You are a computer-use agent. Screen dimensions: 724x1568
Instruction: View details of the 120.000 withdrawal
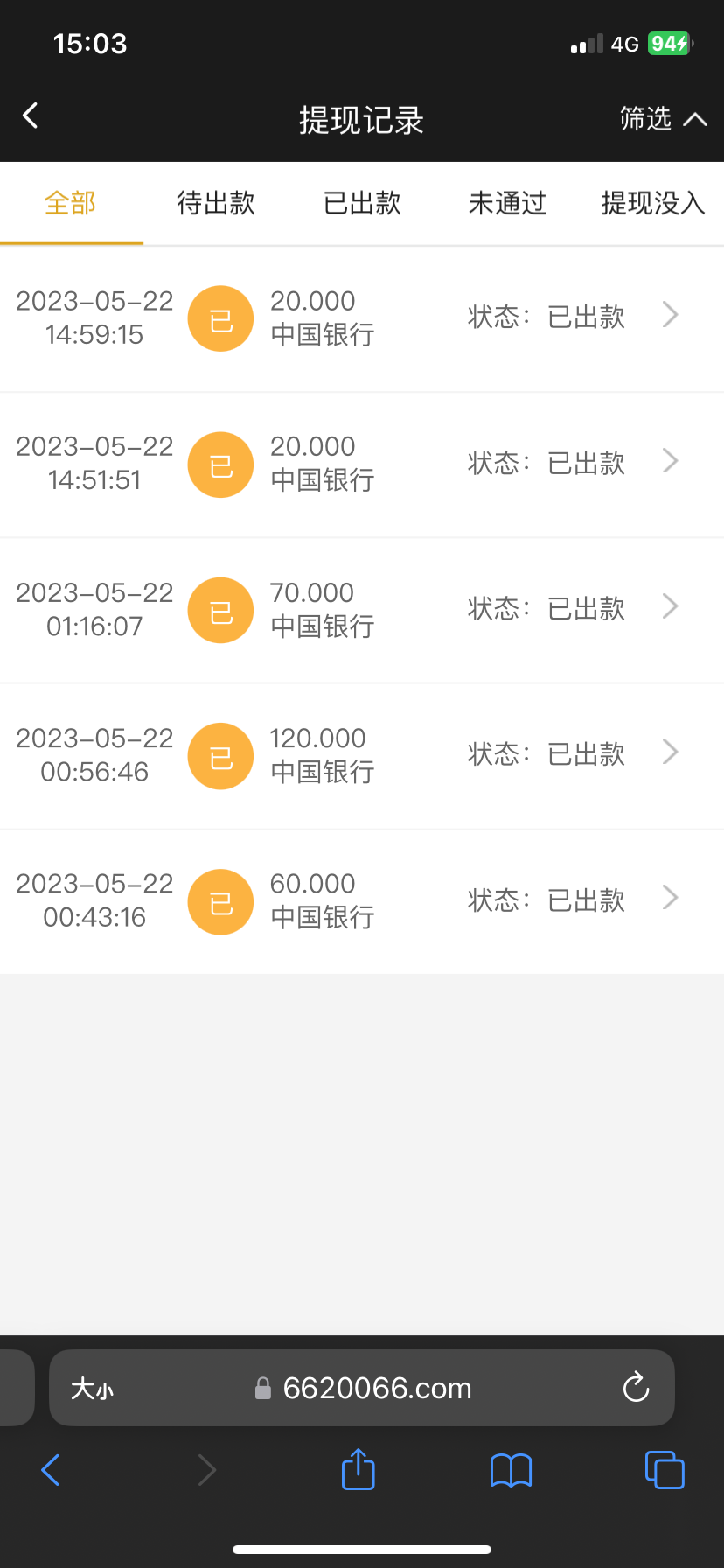(362, 755)
